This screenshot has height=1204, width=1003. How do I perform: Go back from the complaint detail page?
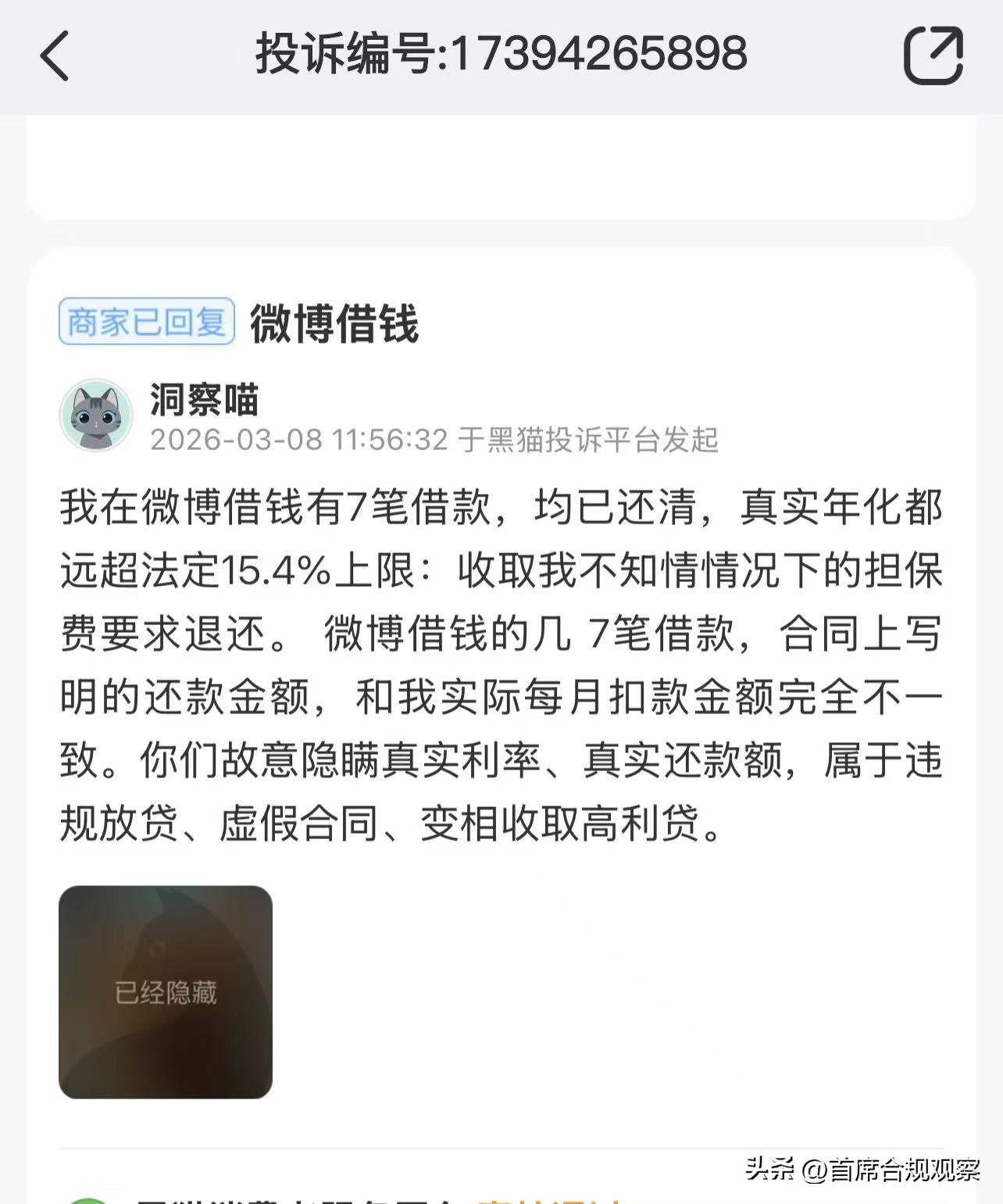[x=55, y=55]
